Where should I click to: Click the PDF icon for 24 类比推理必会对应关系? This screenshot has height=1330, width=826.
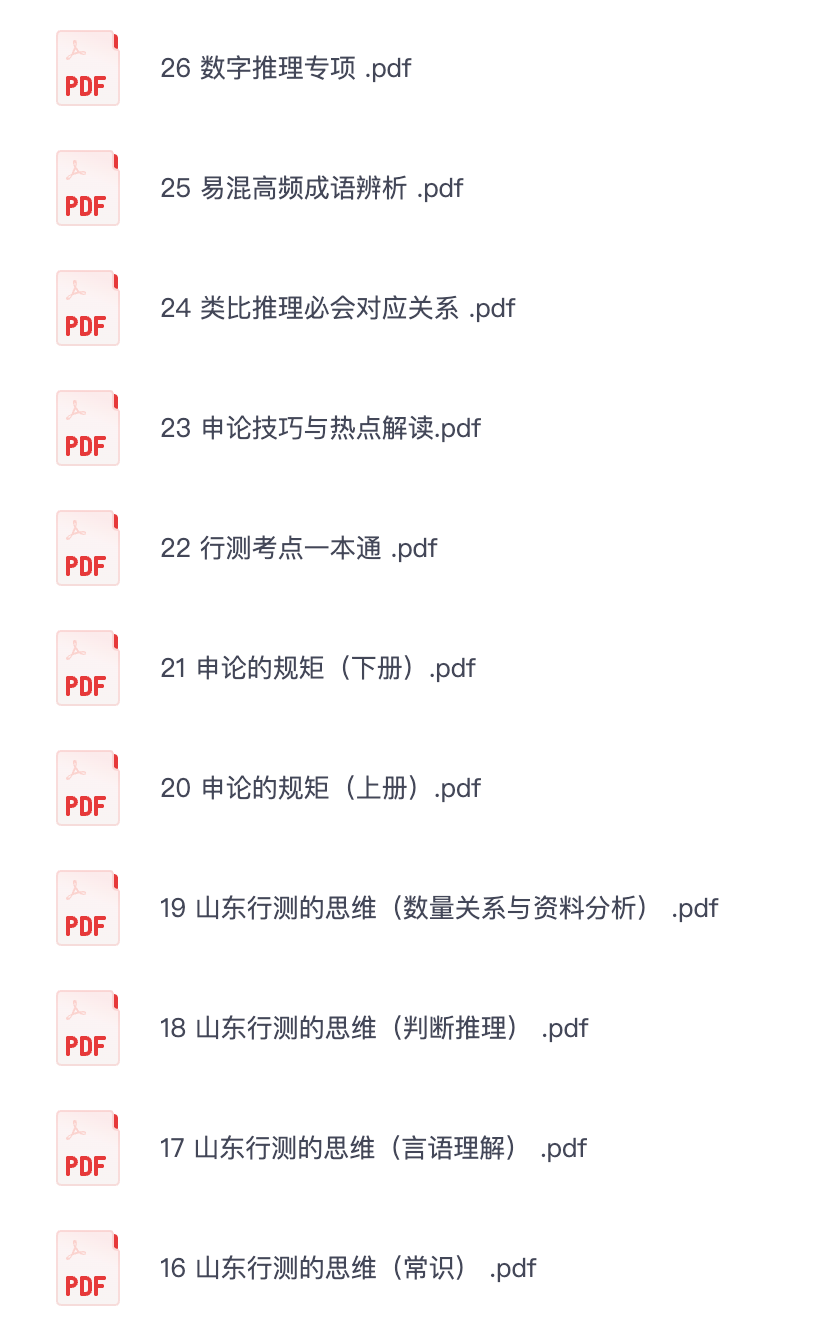click(88, 308)
